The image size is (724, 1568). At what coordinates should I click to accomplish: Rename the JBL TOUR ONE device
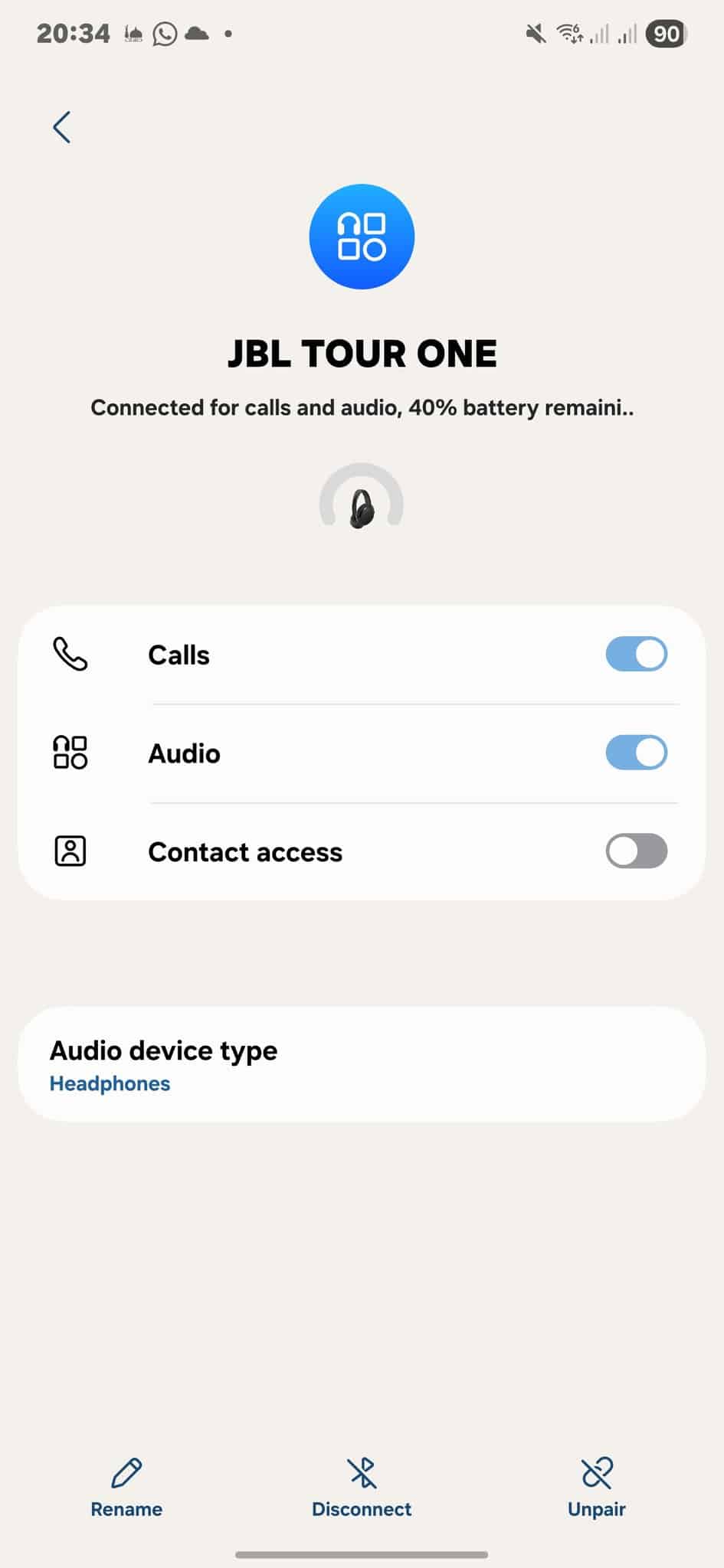click(126, 1488)
